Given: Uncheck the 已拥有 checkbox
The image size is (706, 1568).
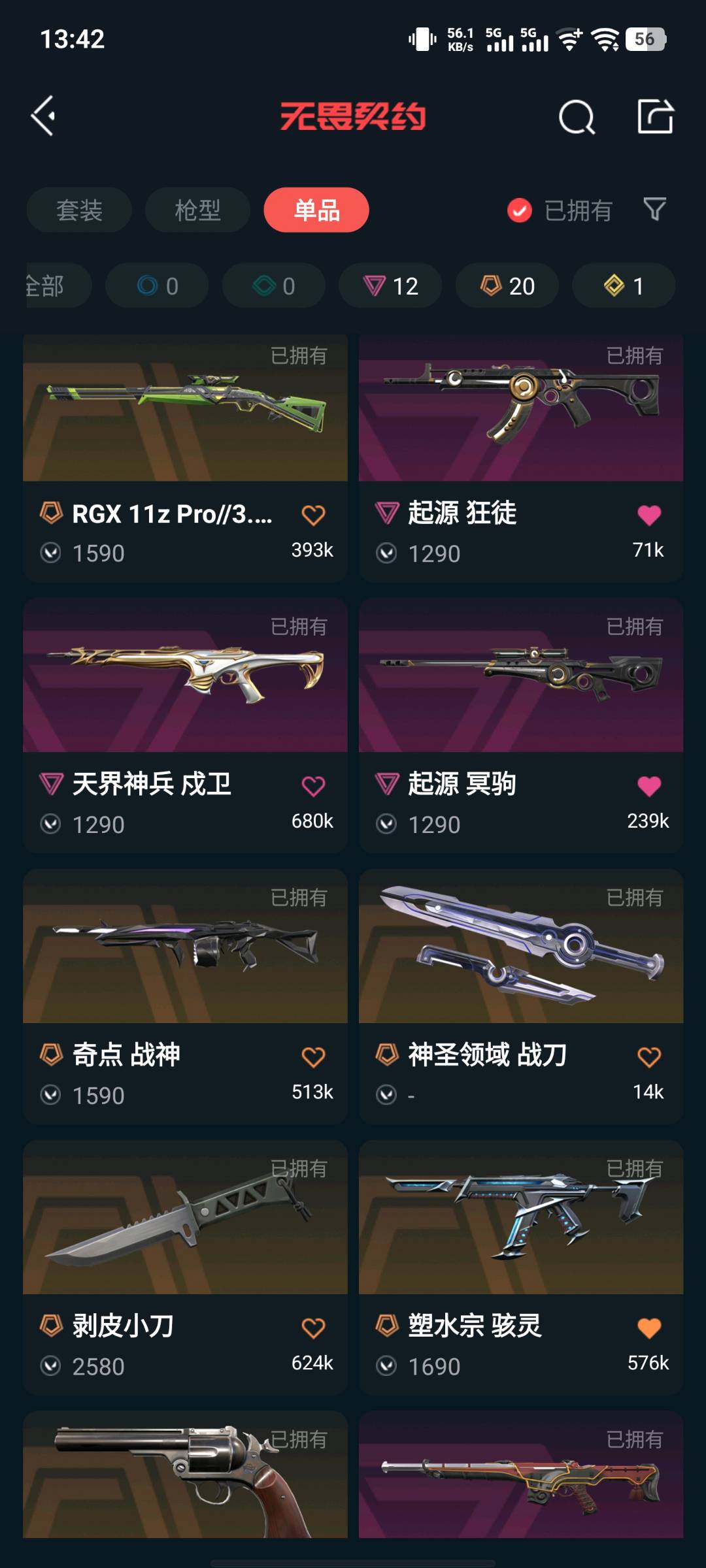Looking at the screenshot, I should point(520,210).
